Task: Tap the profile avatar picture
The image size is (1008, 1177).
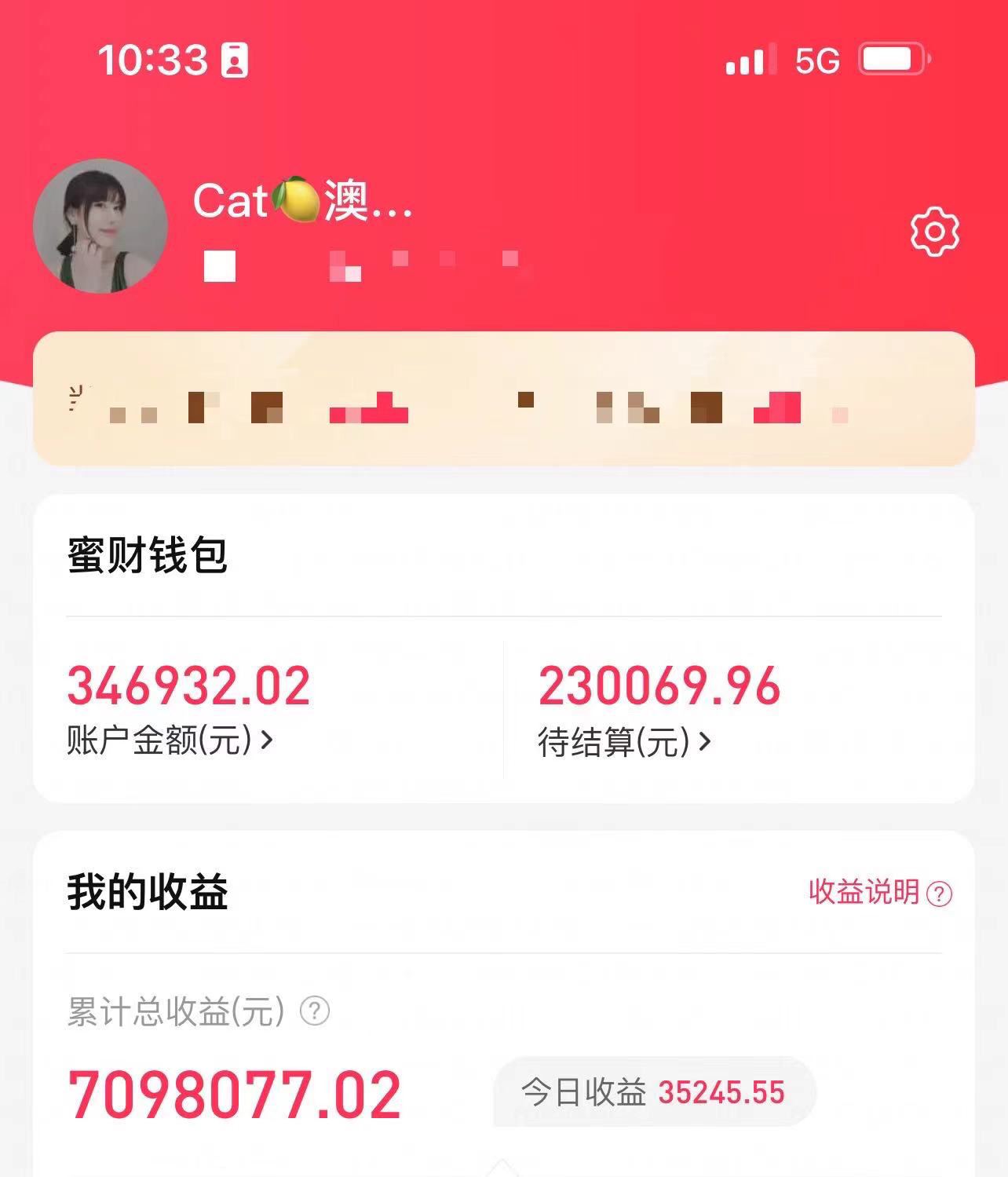Action: (100, 226)
